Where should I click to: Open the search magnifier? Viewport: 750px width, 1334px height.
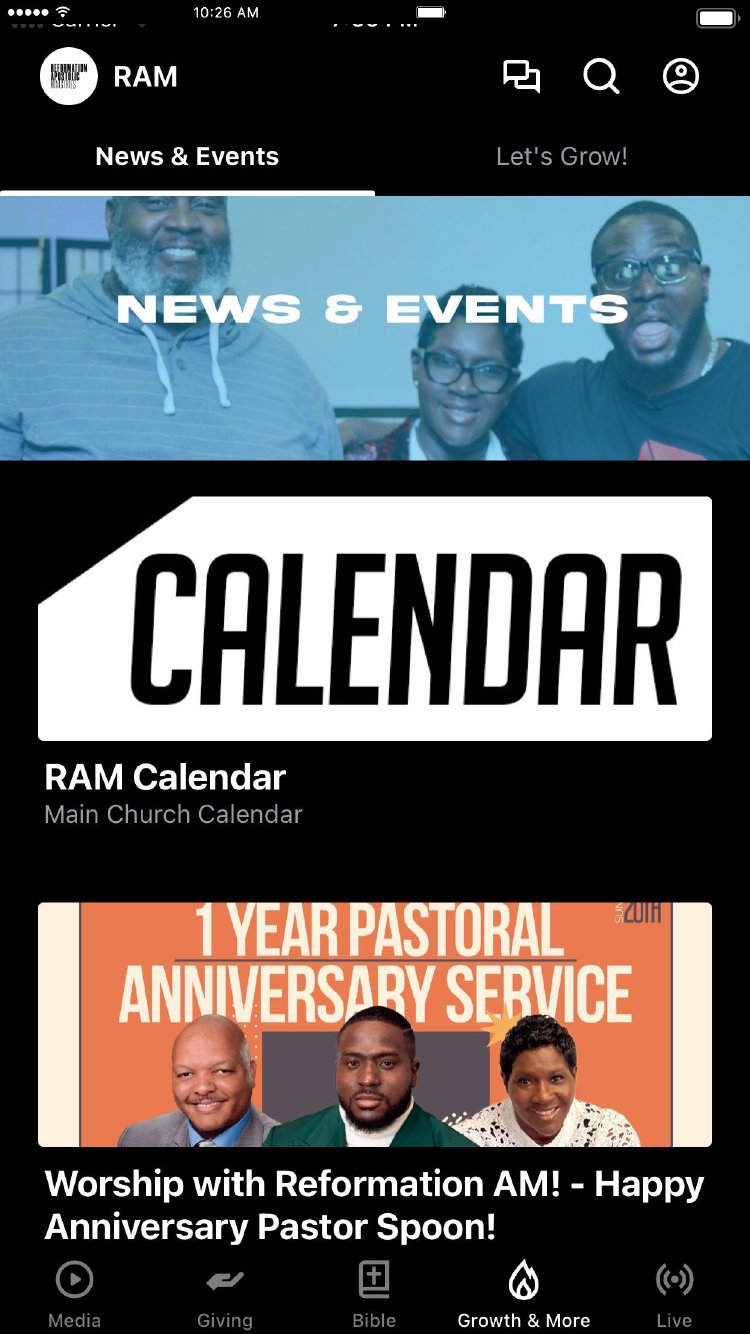(x=601, y=77)
